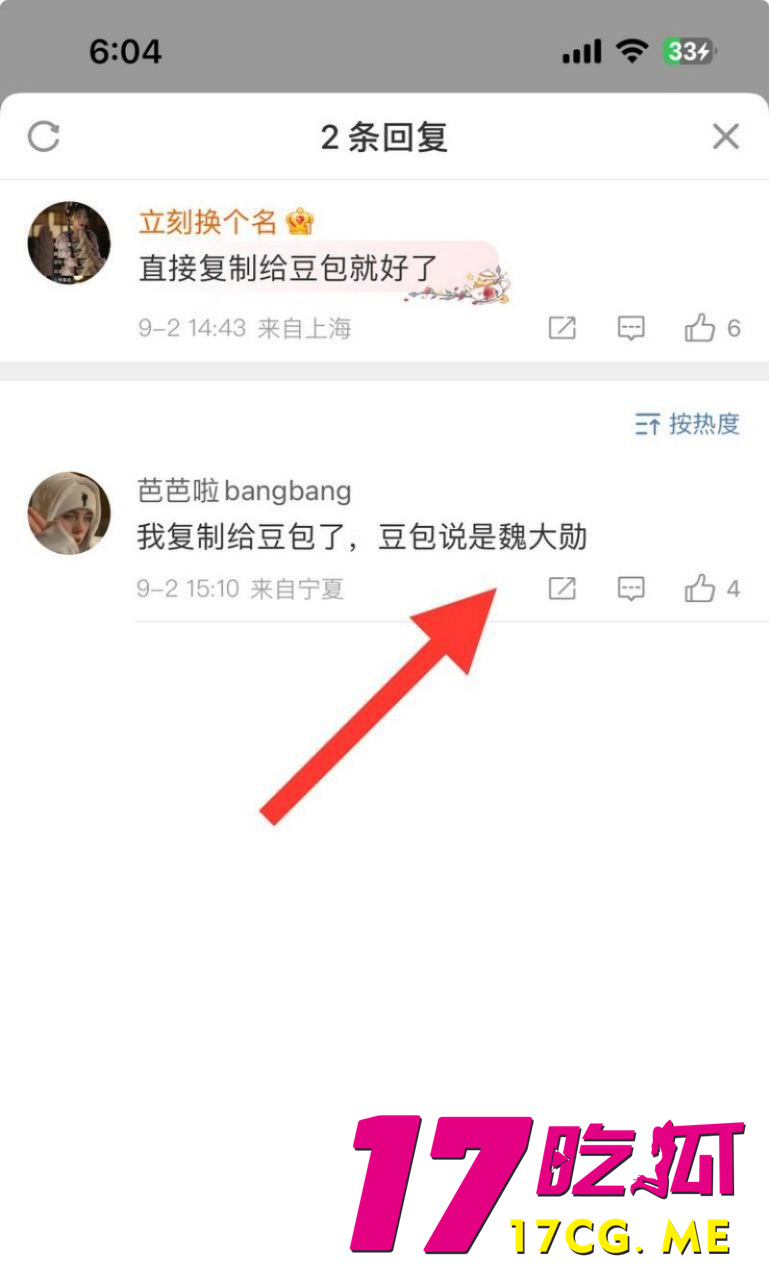The height and width of the screenshot is (1280, 769).
Task: Like 立刻换个名's comment
Action: pos(700,328)
